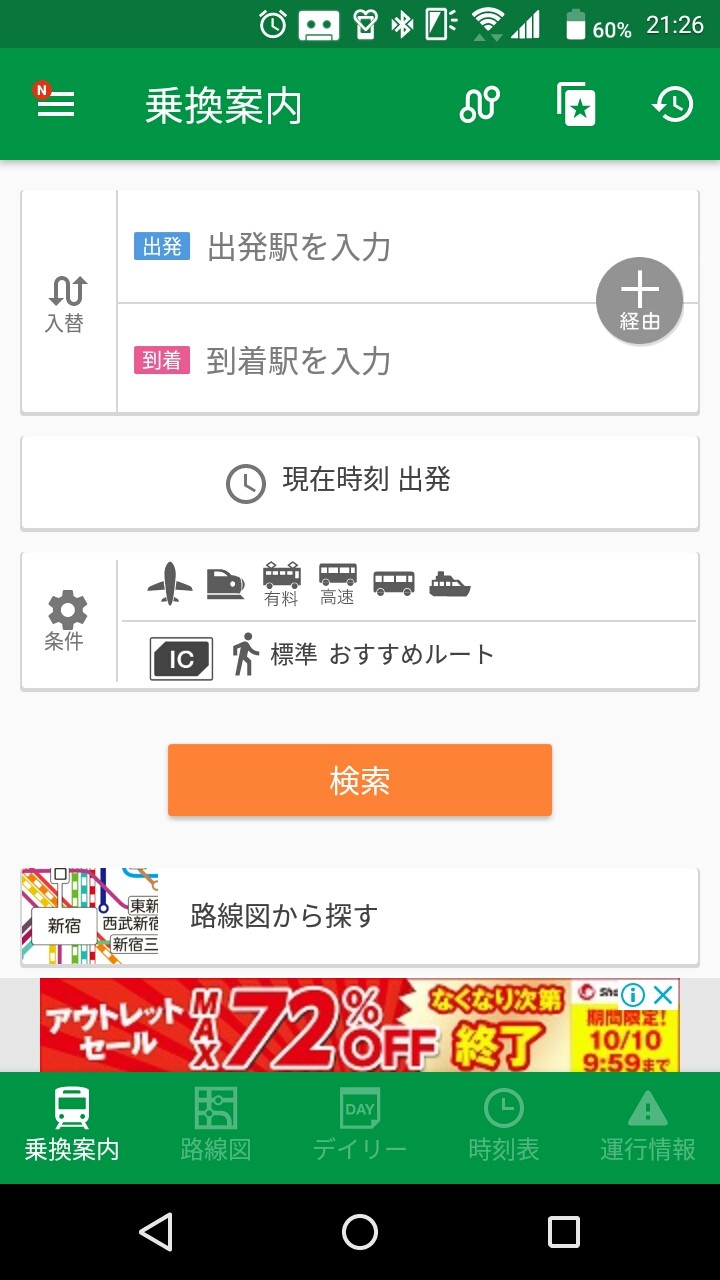This screenshot has width=720, height=1280.
Task: Enter arrival station in 到着駅を入力 field
Action: [360, 360]
